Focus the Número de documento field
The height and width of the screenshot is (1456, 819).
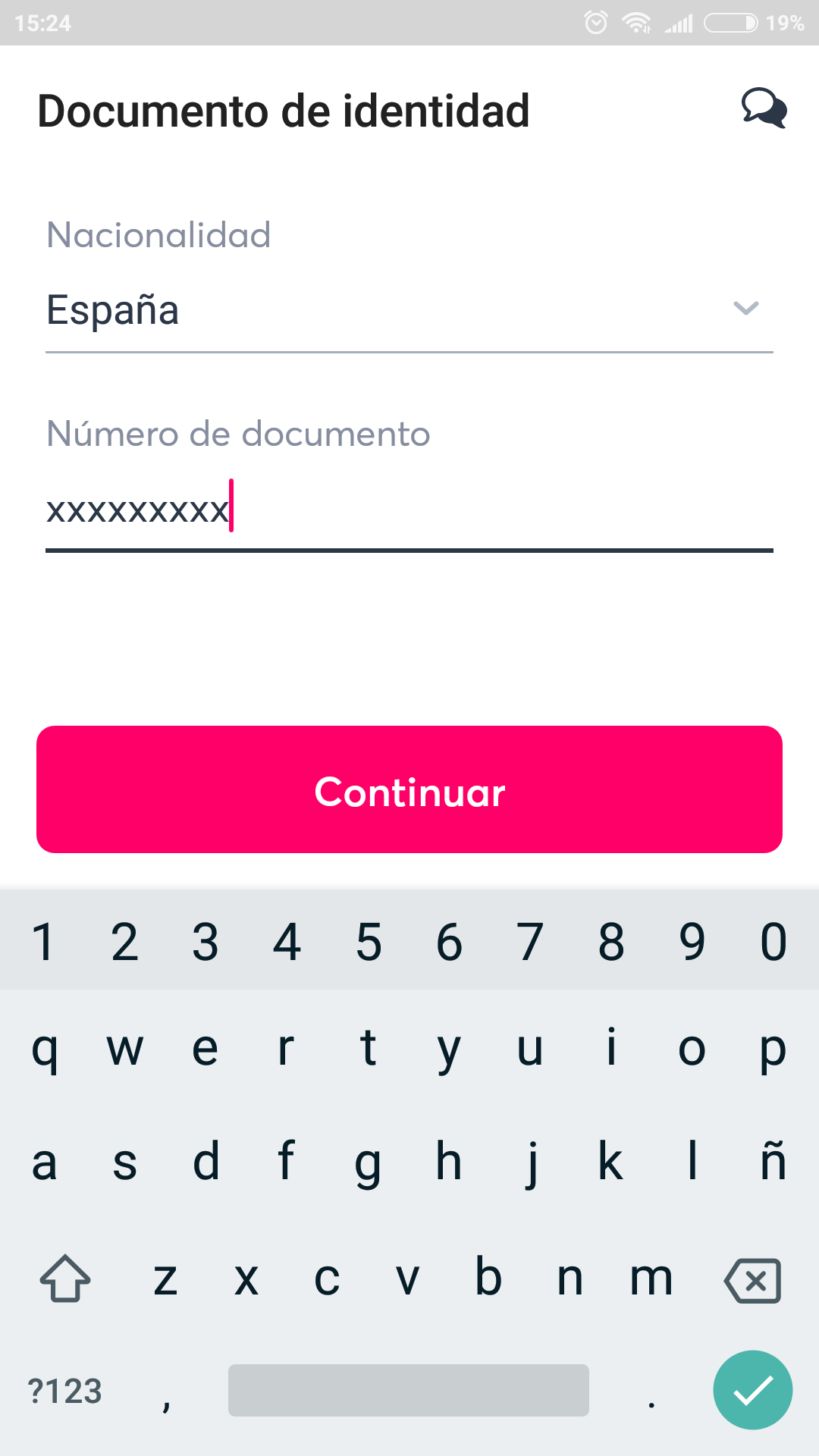click(409, 510)
